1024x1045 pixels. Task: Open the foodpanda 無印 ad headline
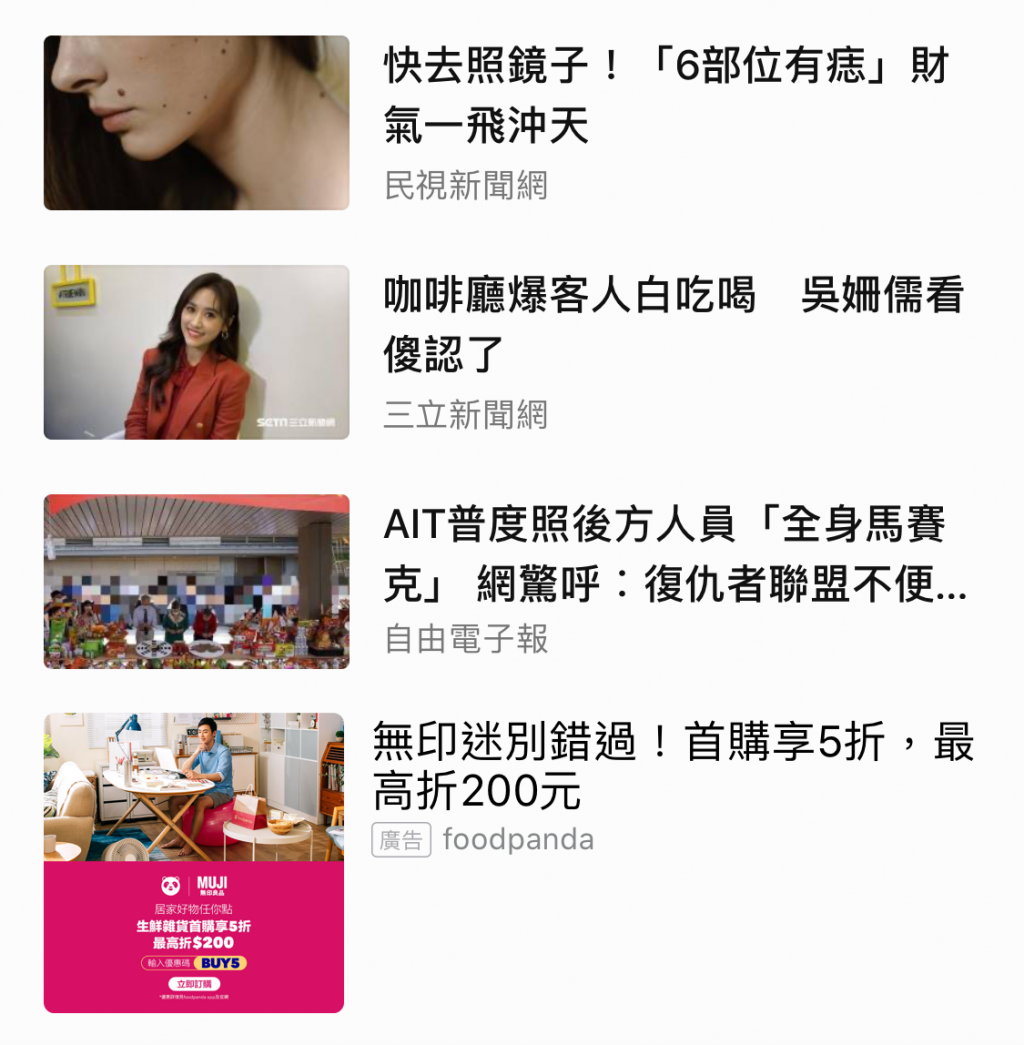click(672, 767)
